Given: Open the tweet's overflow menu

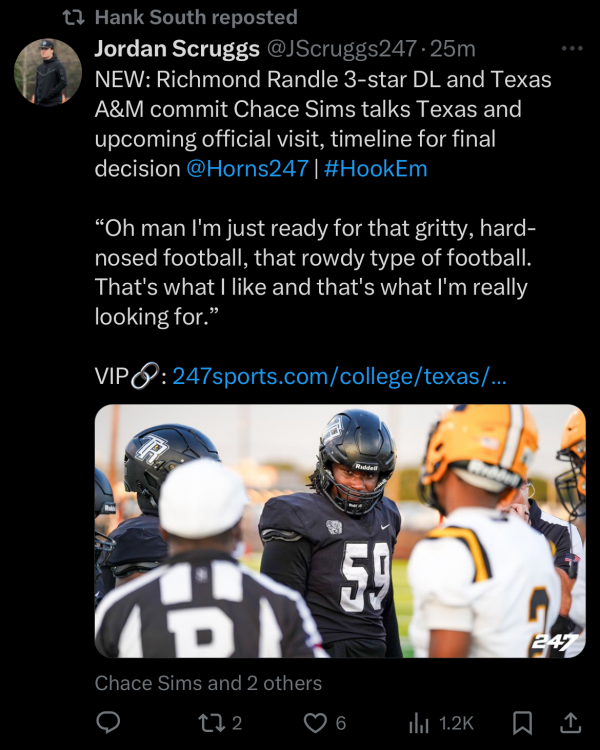Looking at the screenshot, I should [571, 48].
